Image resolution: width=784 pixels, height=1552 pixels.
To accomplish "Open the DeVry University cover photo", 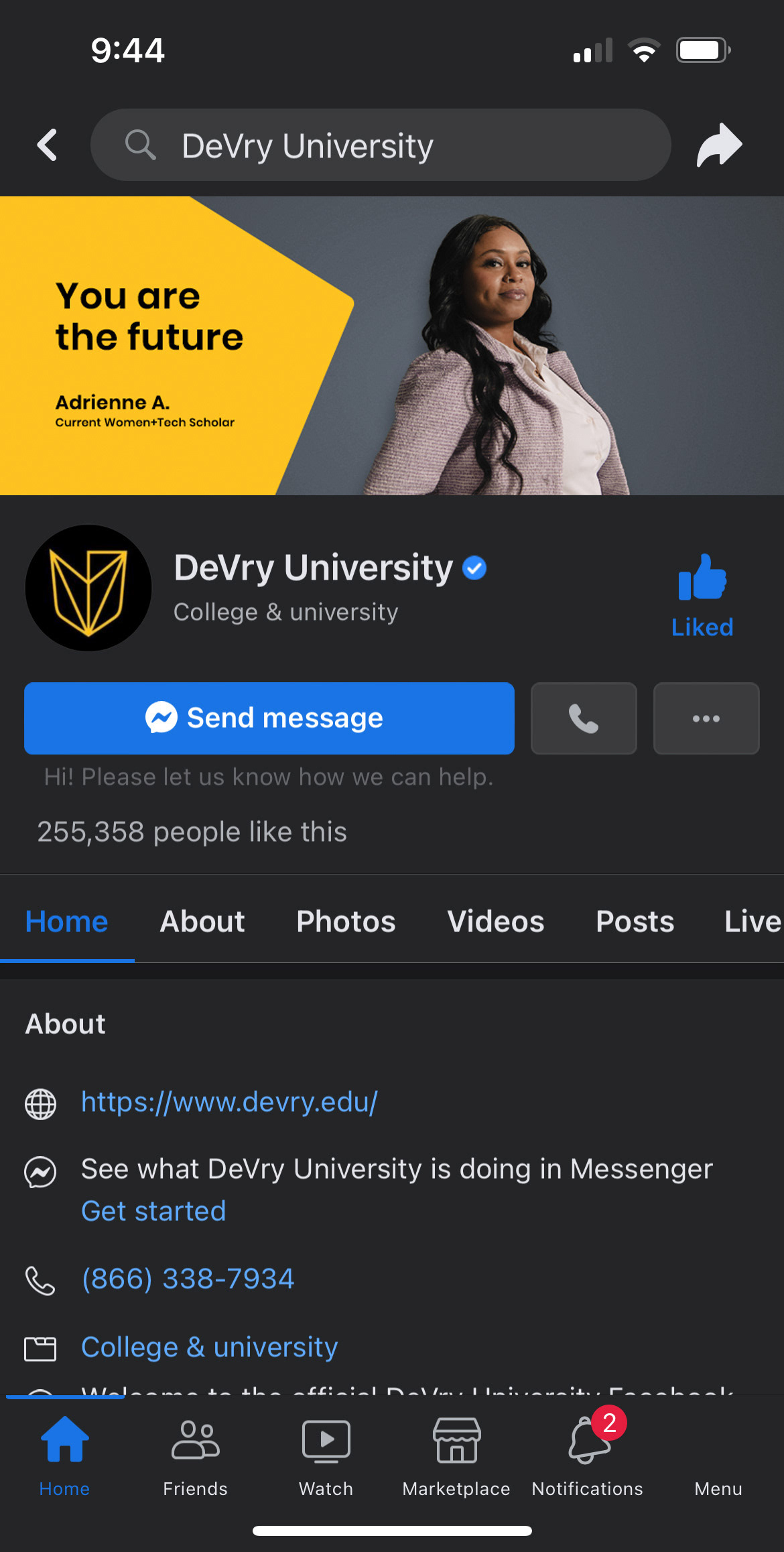I will pyautogui.click(x=392, y=346).
